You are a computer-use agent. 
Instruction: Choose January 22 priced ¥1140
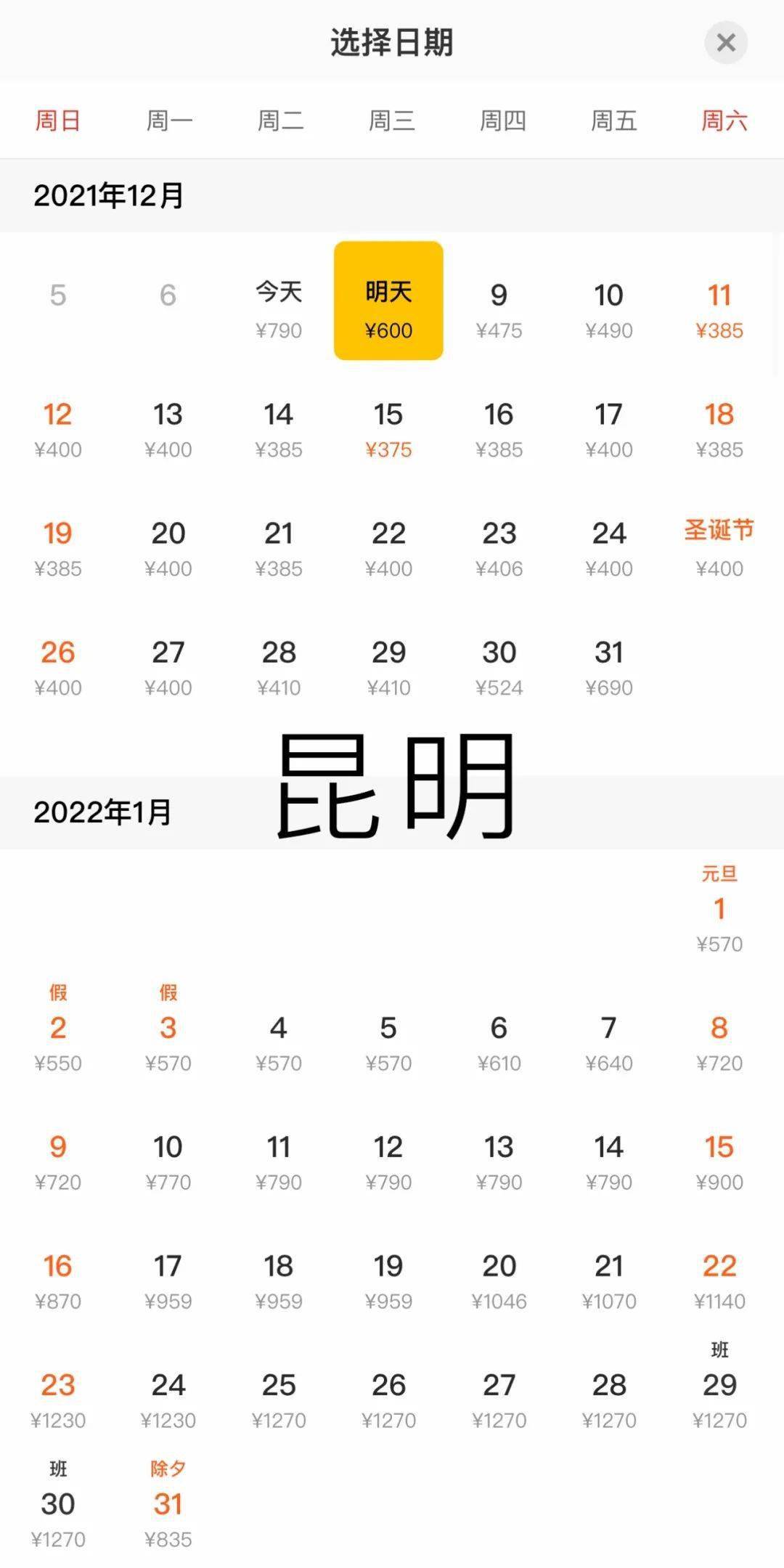(719, 1281)
